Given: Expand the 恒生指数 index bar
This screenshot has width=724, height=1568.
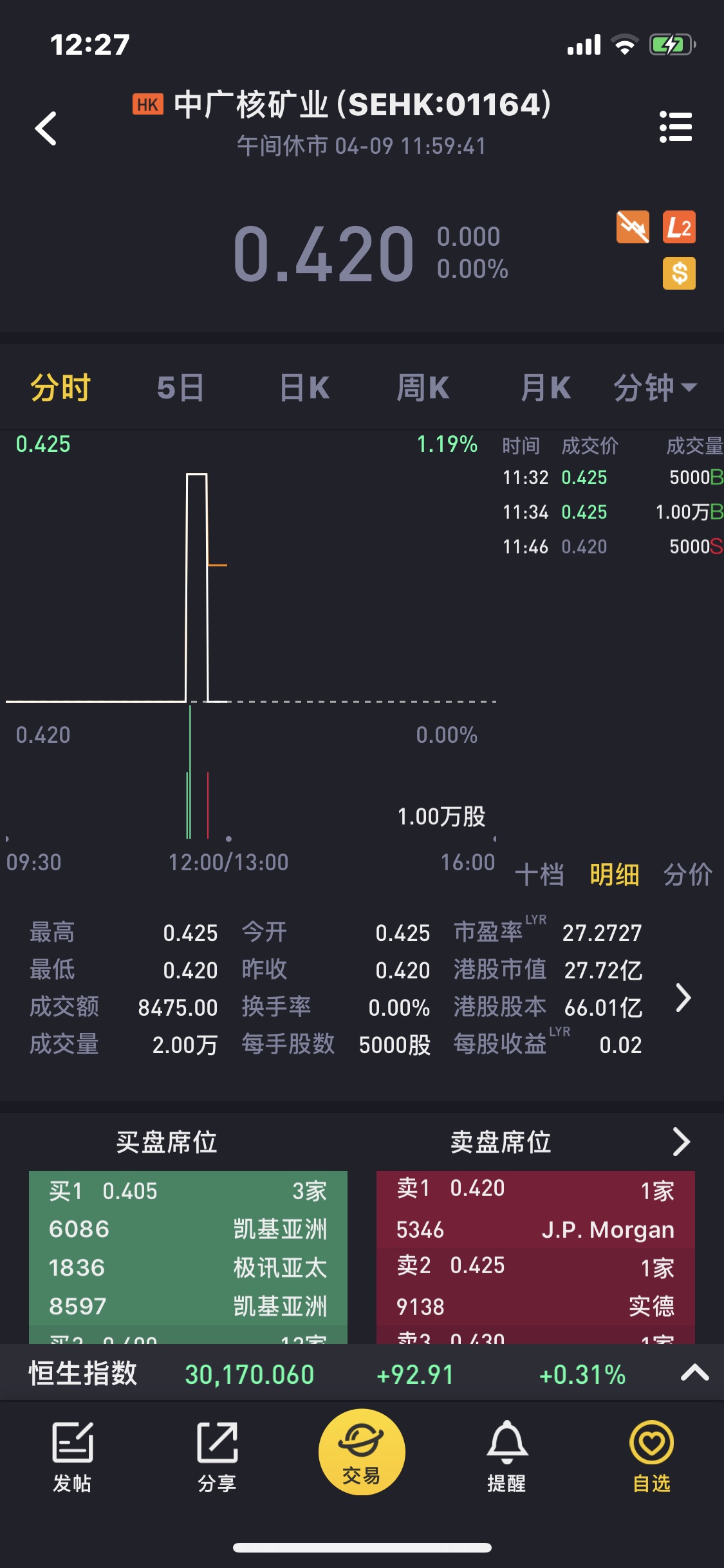Looking at the screenshot, I should coord(694,1374).
